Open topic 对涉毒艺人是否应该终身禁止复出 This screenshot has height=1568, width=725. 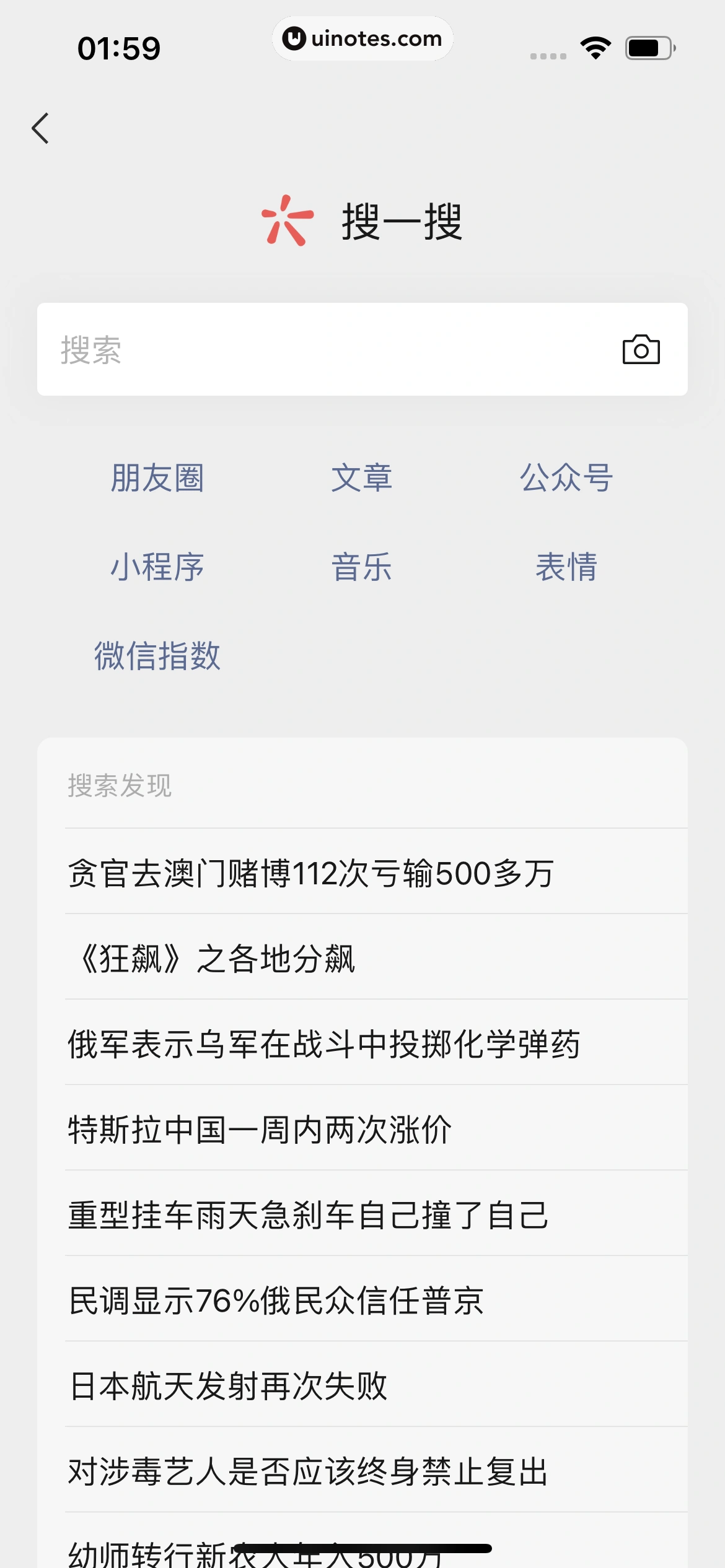point(309,1472)
